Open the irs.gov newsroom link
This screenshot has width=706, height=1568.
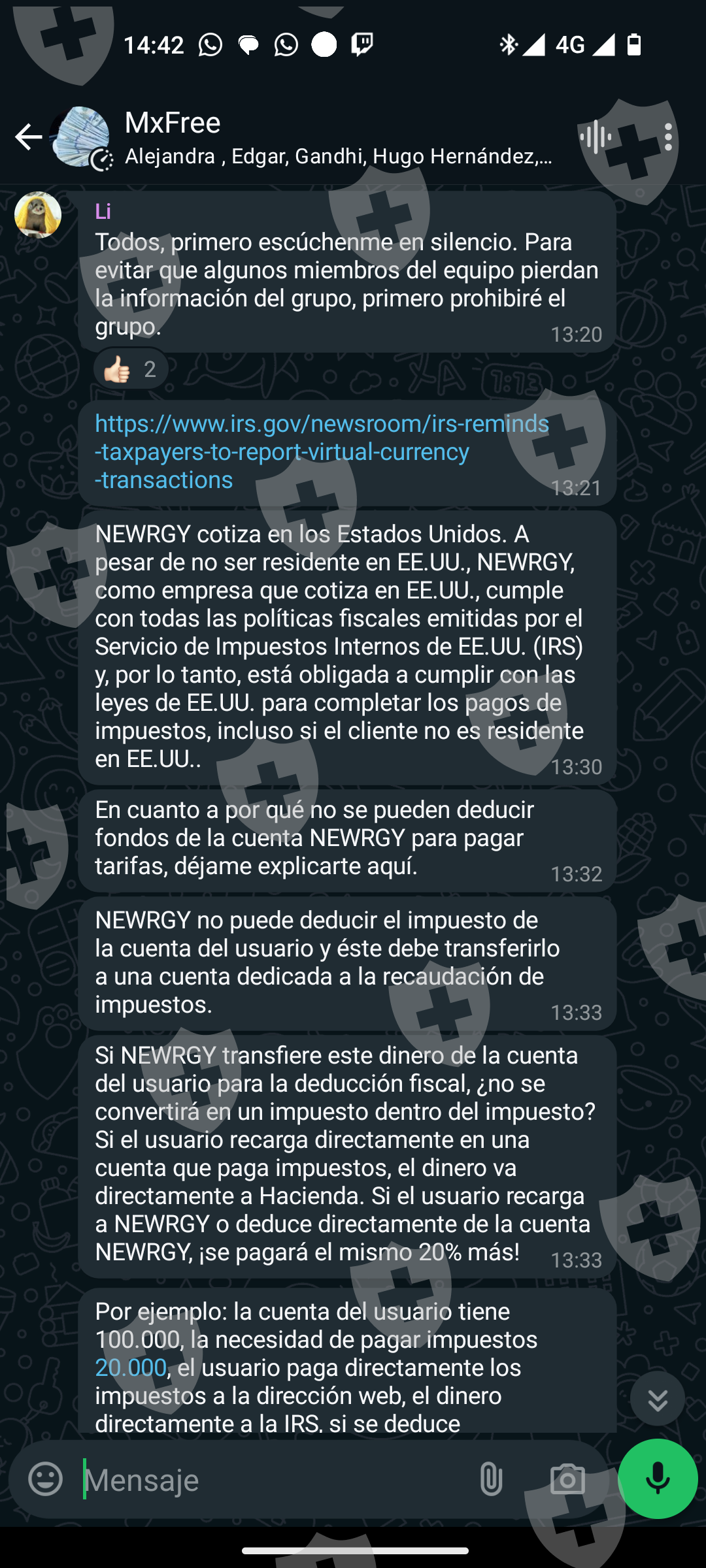322,451
